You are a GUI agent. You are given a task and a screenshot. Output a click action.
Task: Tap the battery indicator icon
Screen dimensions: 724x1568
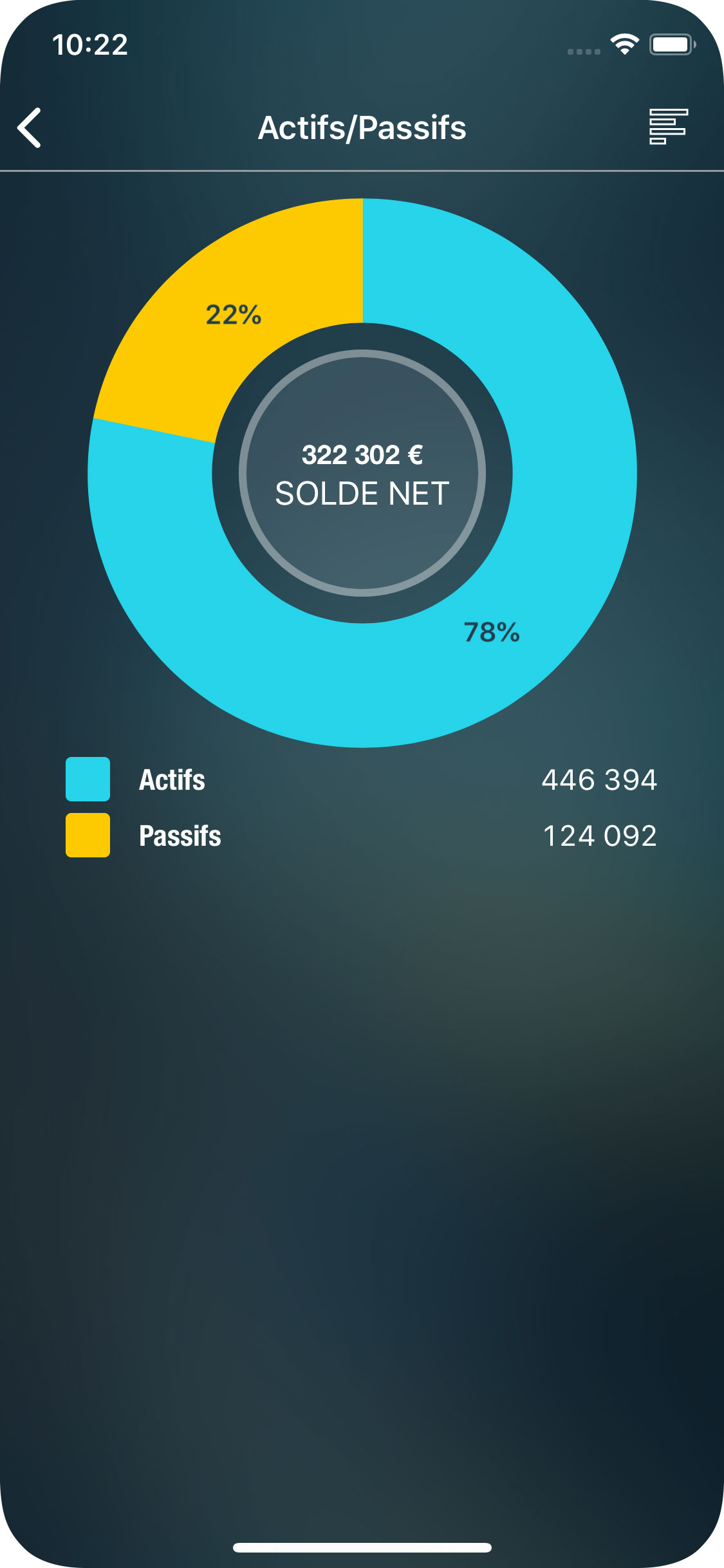pyautogui.click(x=669, y=44)
